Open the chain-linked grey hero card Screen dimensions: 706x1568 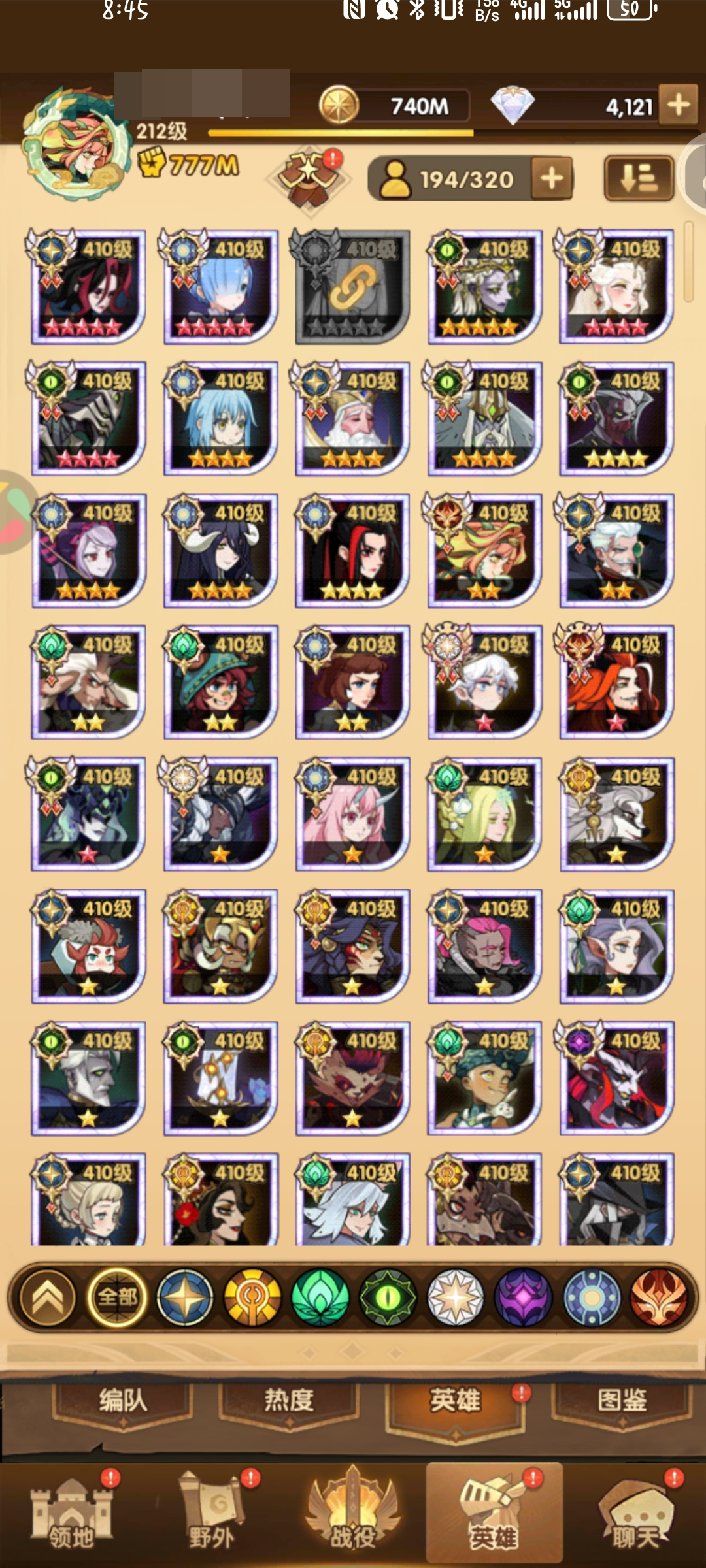[x=352, y=286]
